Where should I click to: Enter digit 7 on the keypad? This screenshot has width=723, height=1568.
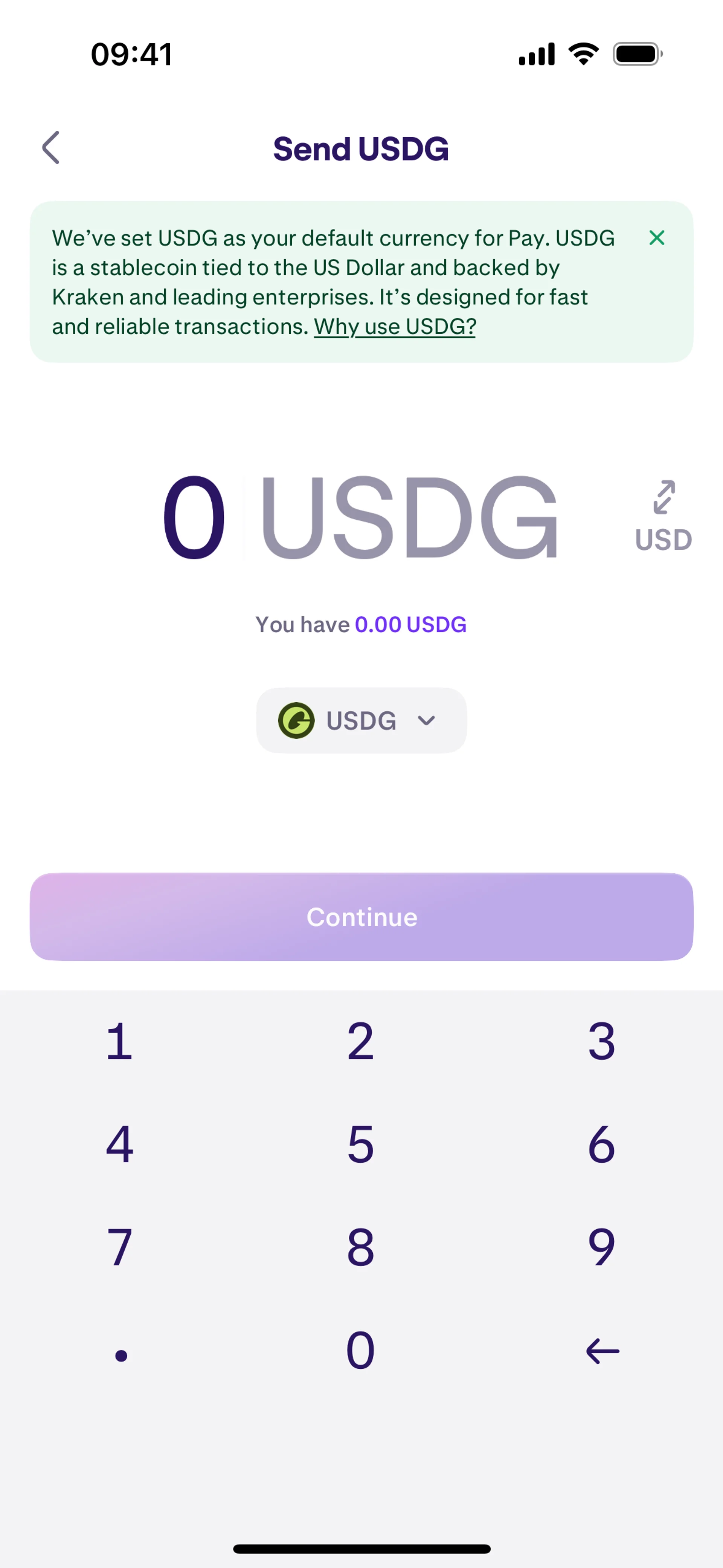[x=120, y=1247]
